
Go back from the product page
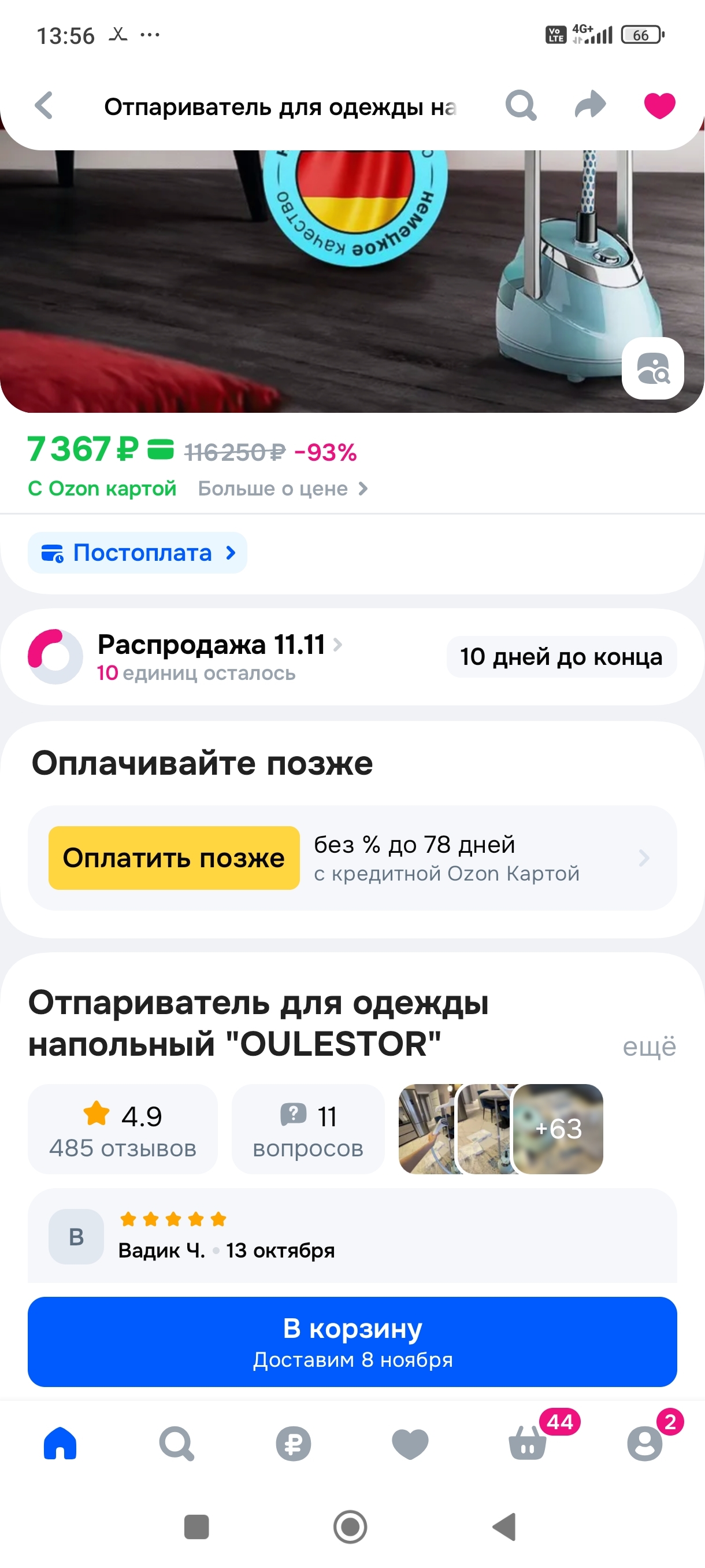(x=44, y=106)
